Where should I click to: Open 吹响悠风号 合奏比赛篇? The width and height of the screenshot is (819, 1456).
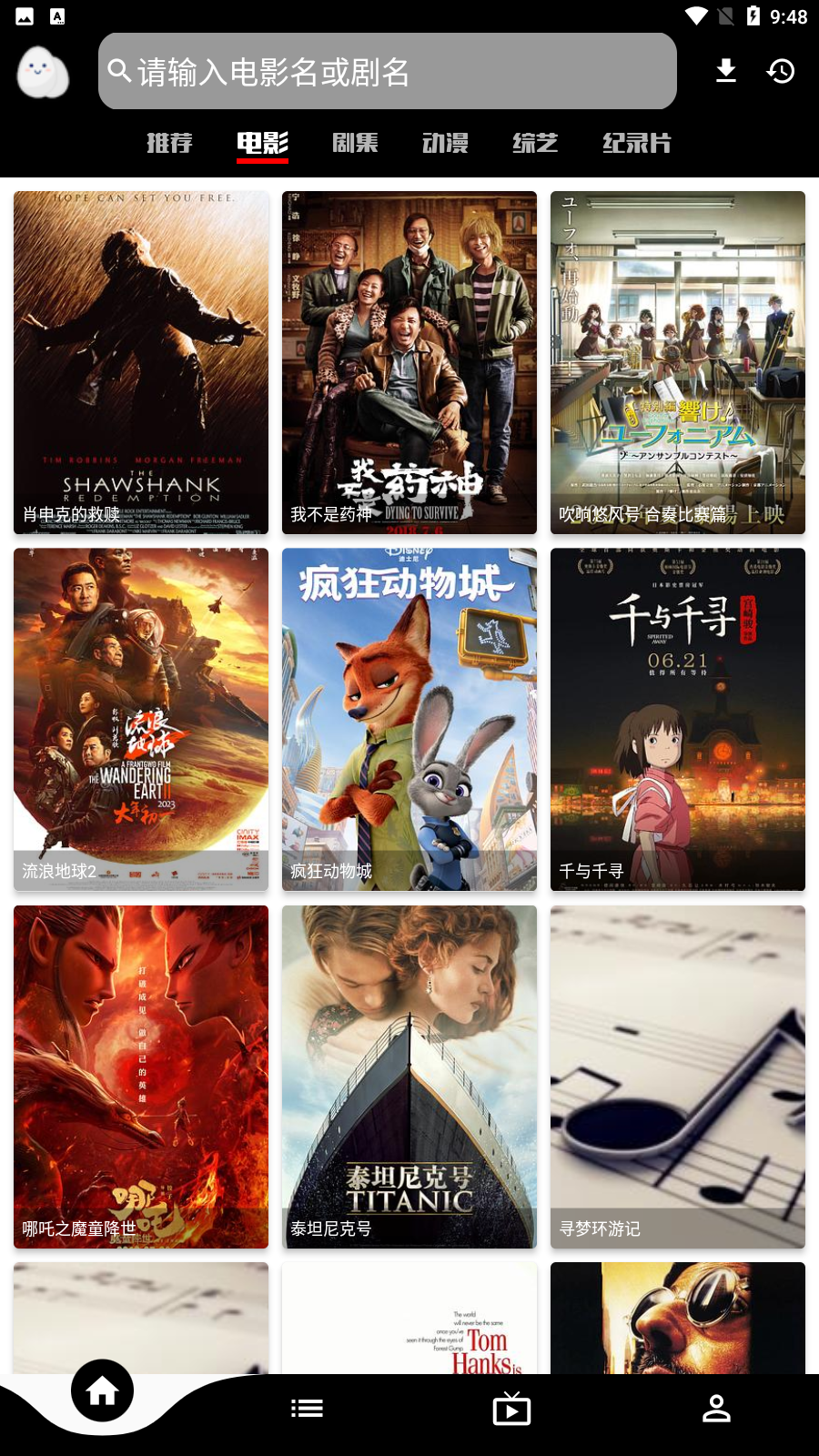coord(678,362)
